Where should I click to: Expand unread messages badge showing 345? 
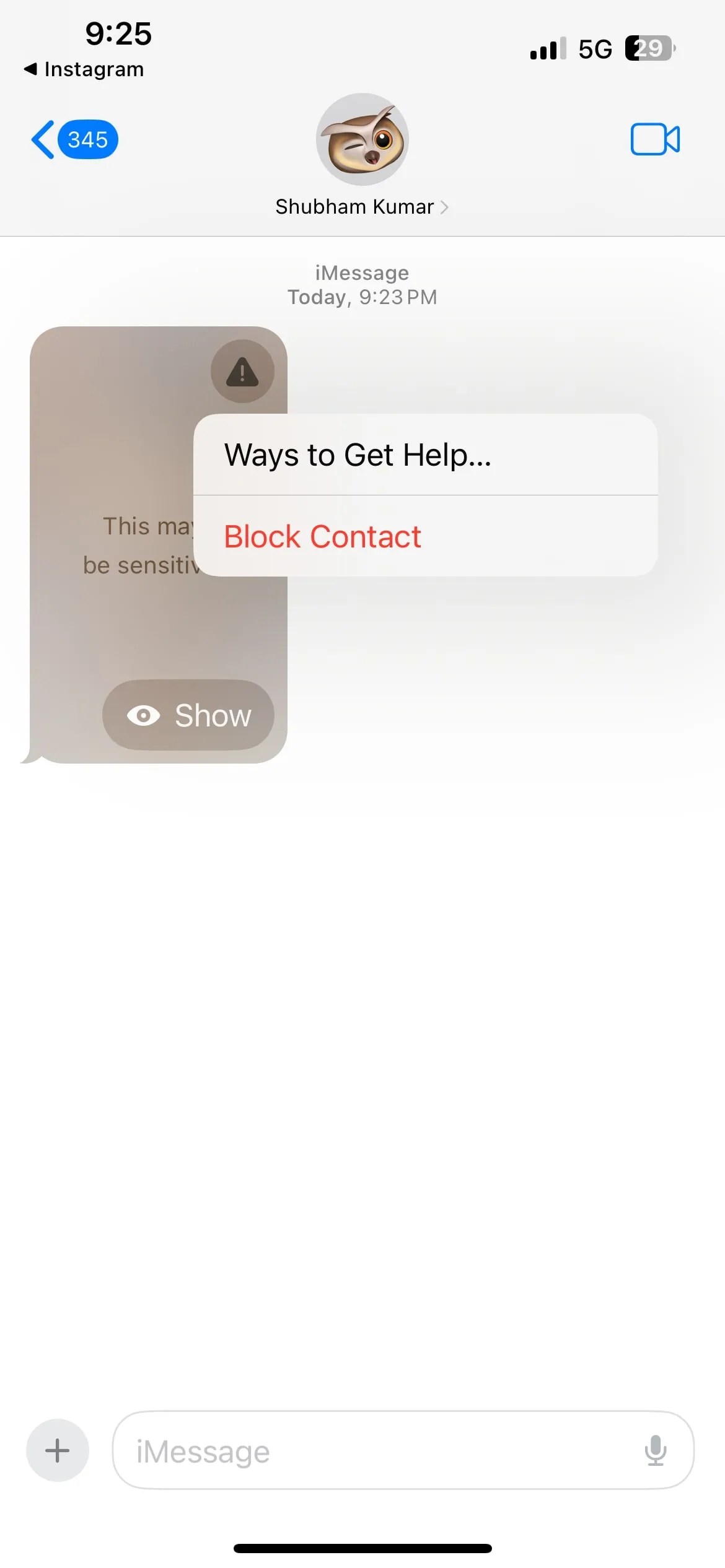coord(86,139)
